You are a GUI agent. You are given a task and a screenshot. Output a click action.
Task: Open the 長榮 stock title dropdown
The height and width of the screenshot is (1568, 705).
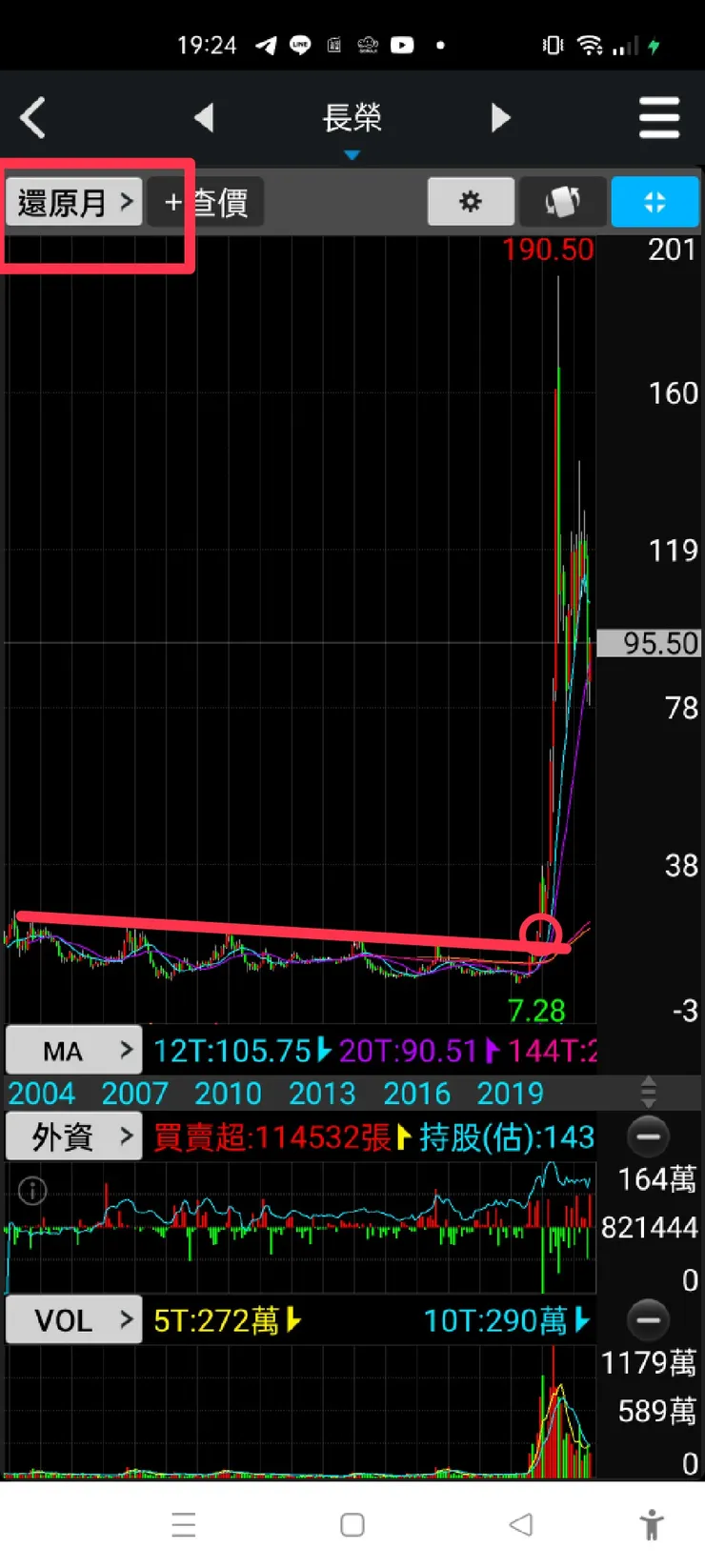[x=352, y=124]
